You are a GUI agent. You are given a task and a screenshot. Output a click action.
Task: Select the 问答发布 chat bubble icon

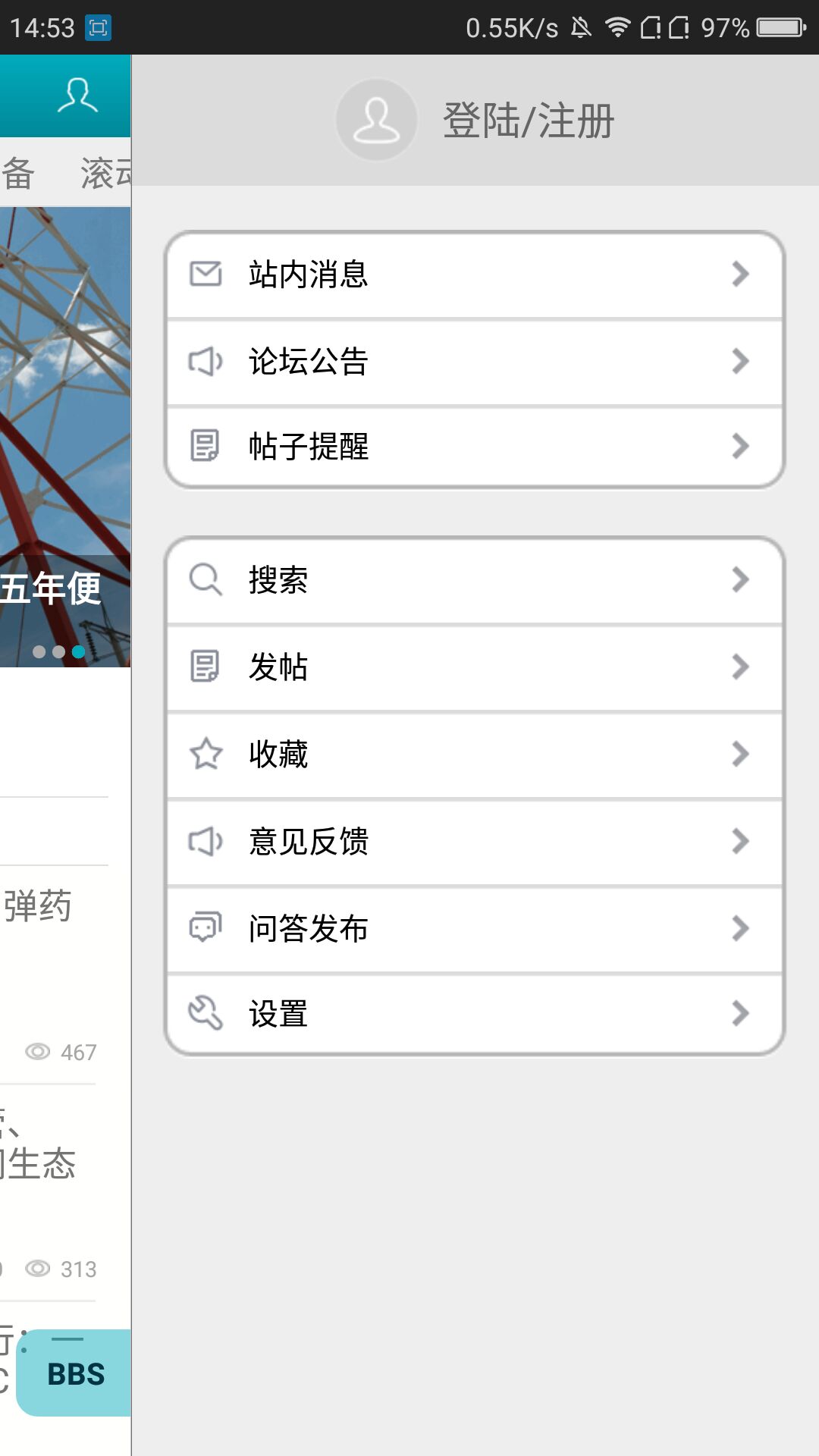click(204, 928)
